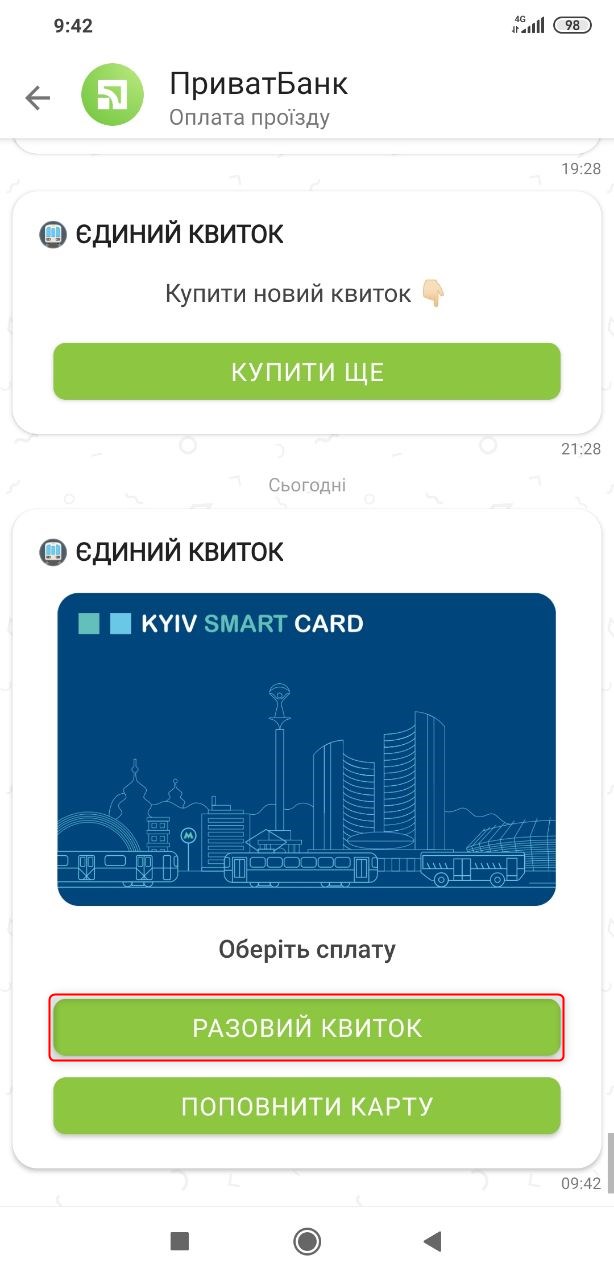Select РАЗОВИЙ КВИТОК payment option

point(307,1028)
